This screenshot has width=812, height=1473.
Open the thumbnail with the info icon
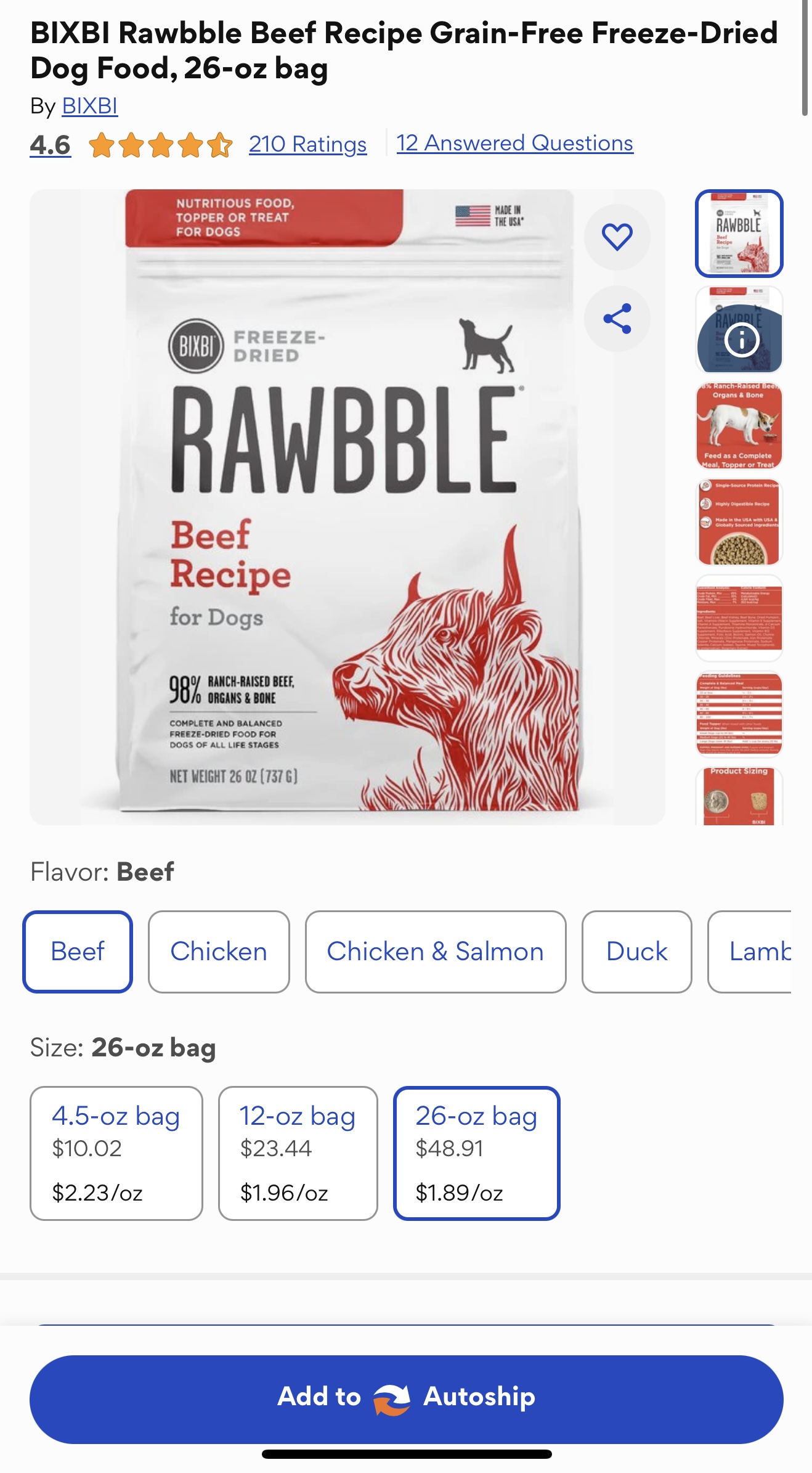[x=739, y=330]
